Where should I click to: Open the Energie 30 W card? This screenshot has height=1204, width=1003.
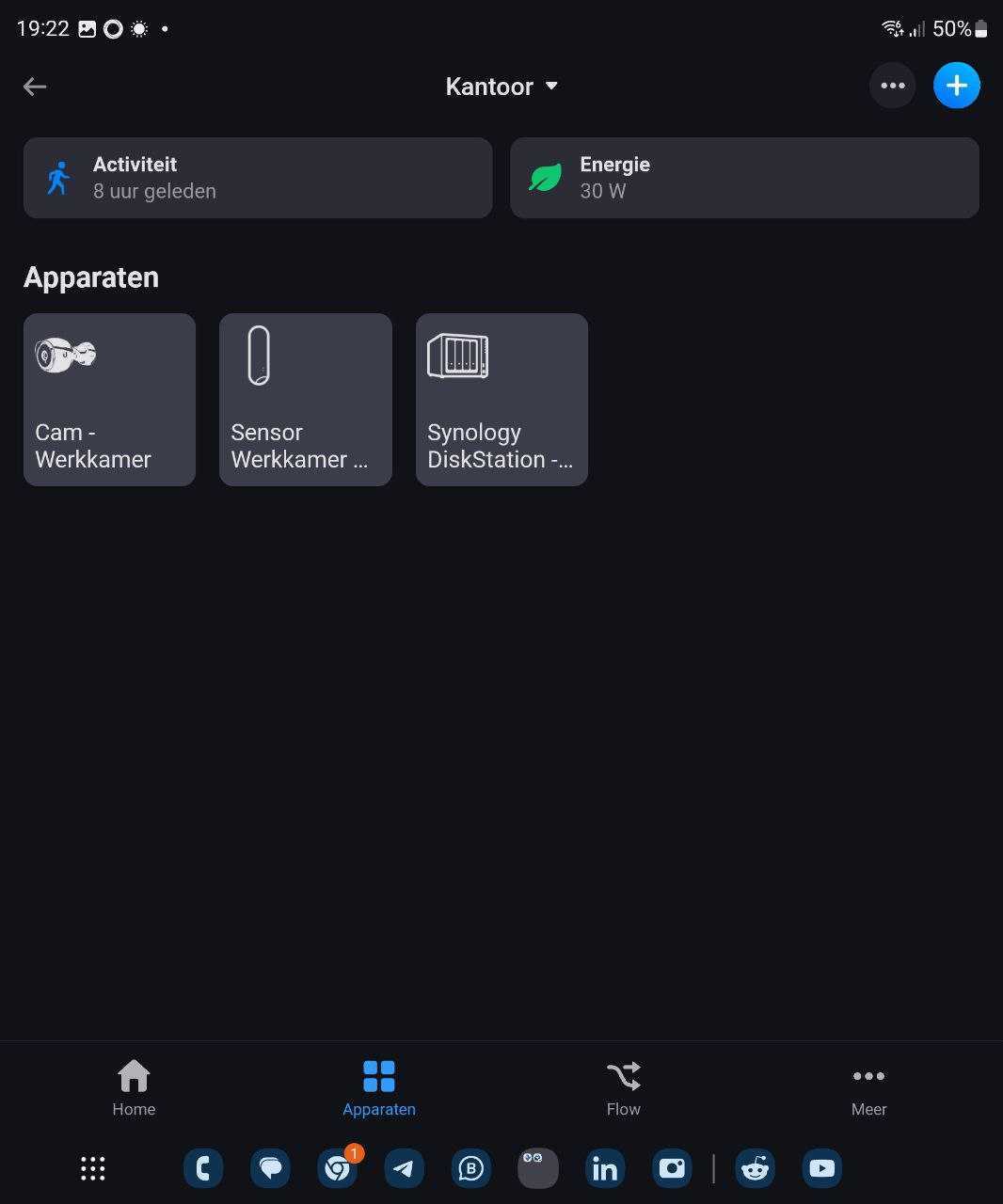(744, 178)
